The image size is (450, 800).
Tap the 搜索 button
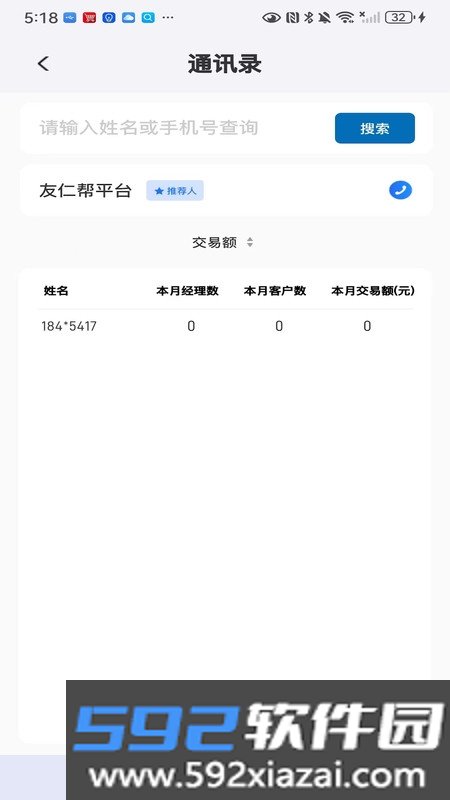[x=374, y=128]
